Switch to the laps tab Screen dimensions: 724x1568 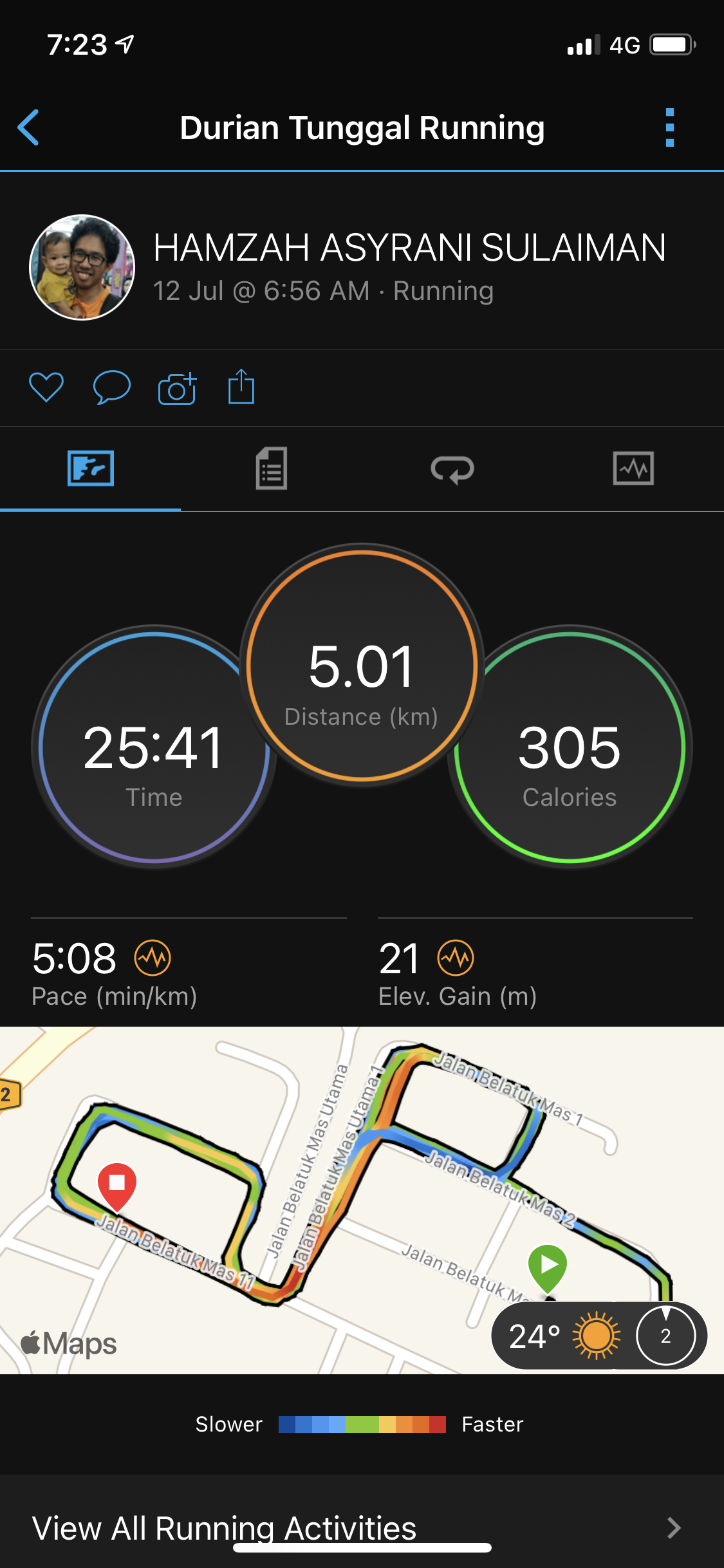[x=452, y=469]
